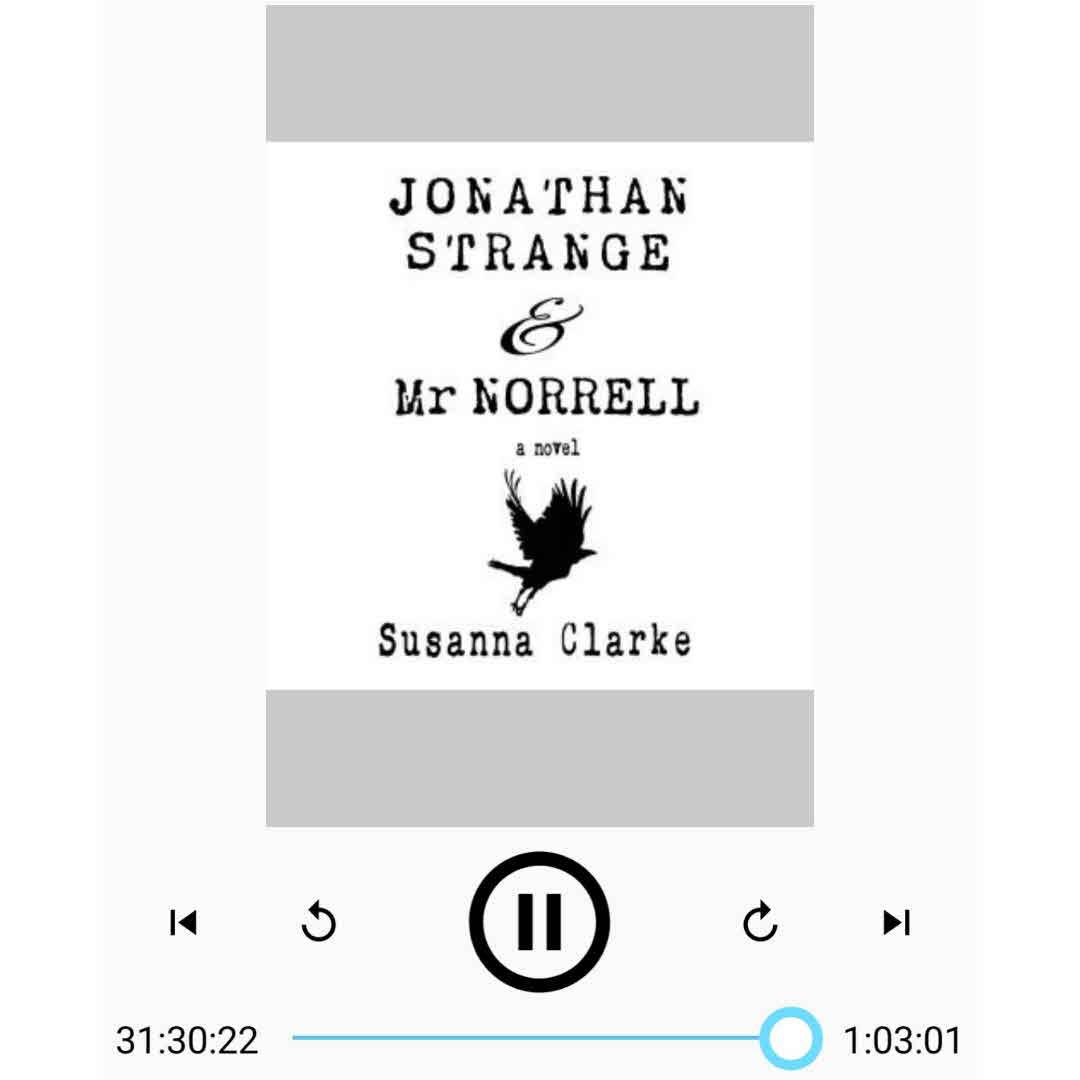Image resolution: width=1080 pixels, height=1080 pixels.
Task: Pause the audiobook playback
Action: point(539,921)
